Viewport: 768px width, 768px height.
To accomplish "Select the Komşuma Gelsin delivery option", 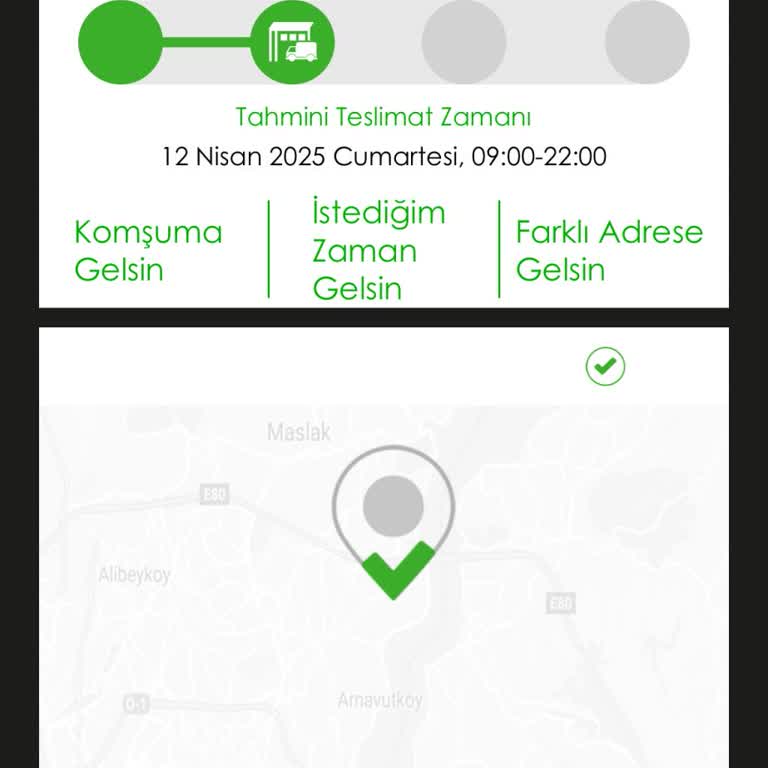I will (148, 251).
